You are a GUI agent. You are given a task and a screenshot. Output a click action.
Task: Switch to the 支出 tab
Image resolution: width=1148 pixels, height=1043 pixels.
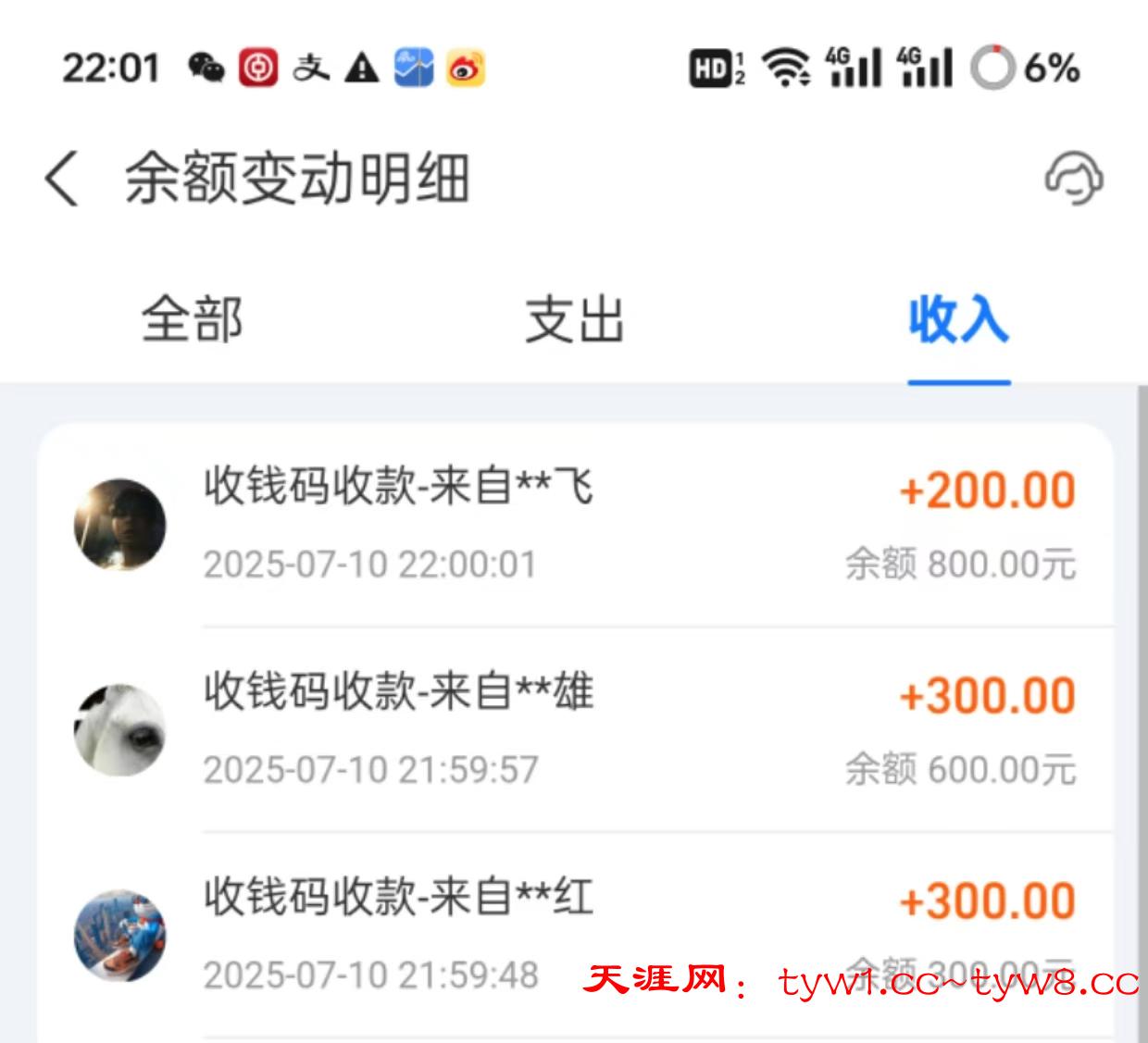pos(574,320)
